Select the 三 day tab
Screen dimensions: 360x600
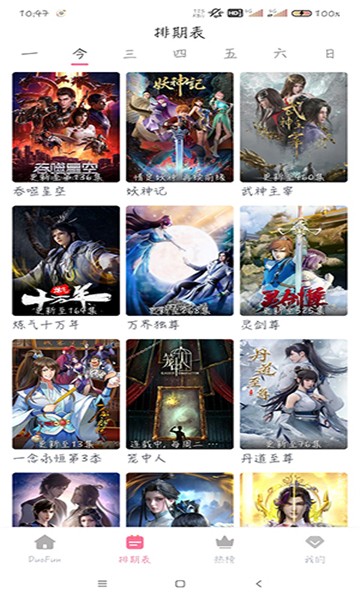click(130, 54)
